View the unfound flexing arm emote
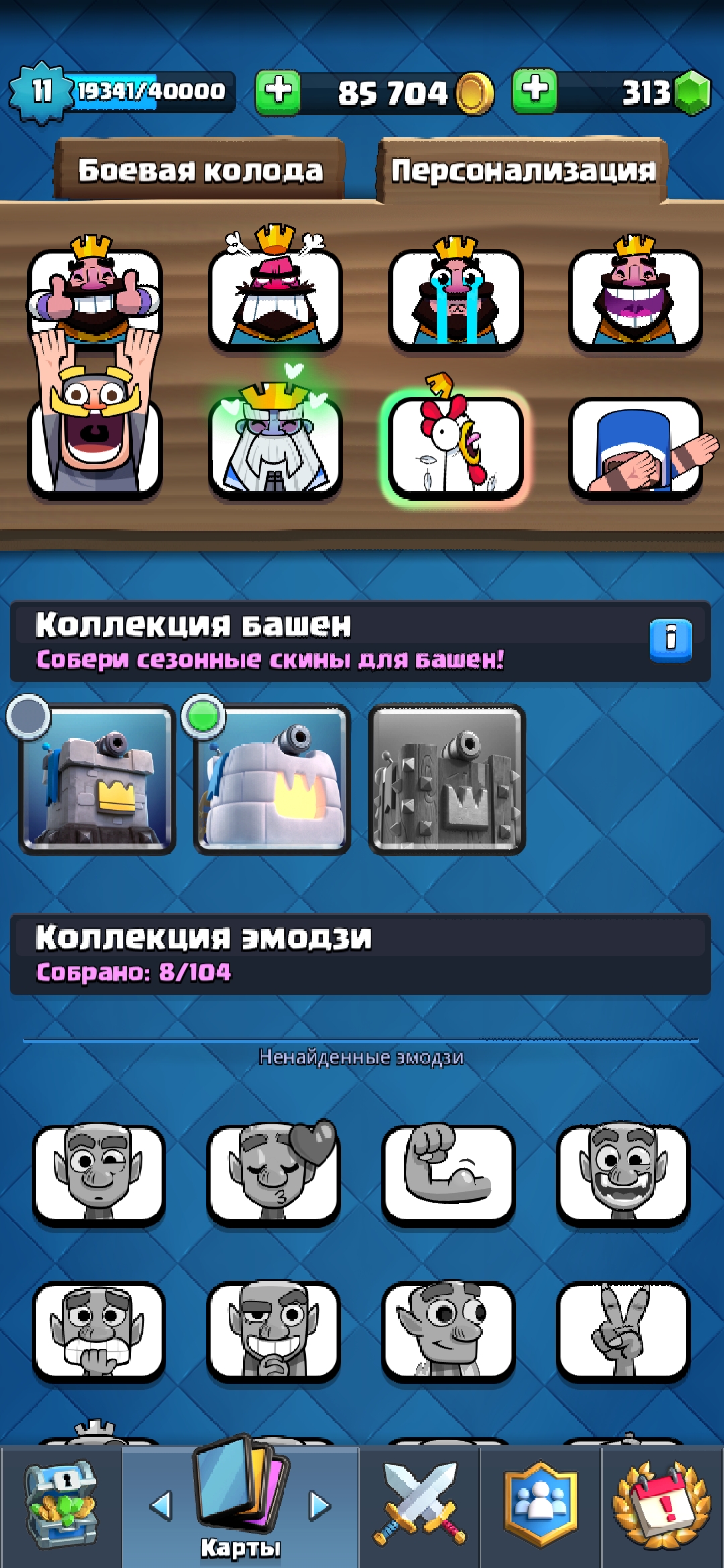The width and height of the screenshot is (724, 1568). pyautogui.click(x=448, y=1174)
